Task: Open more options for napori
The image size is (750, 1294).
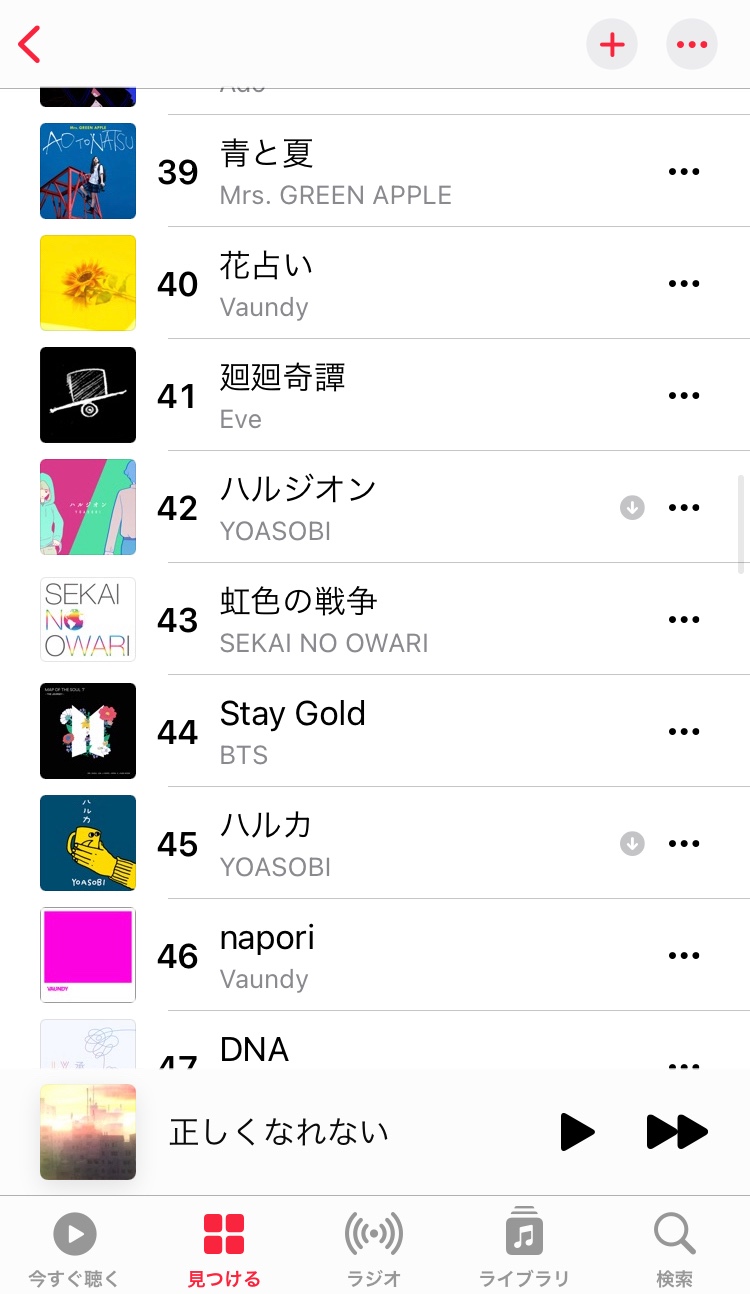Action: [684, 955]
